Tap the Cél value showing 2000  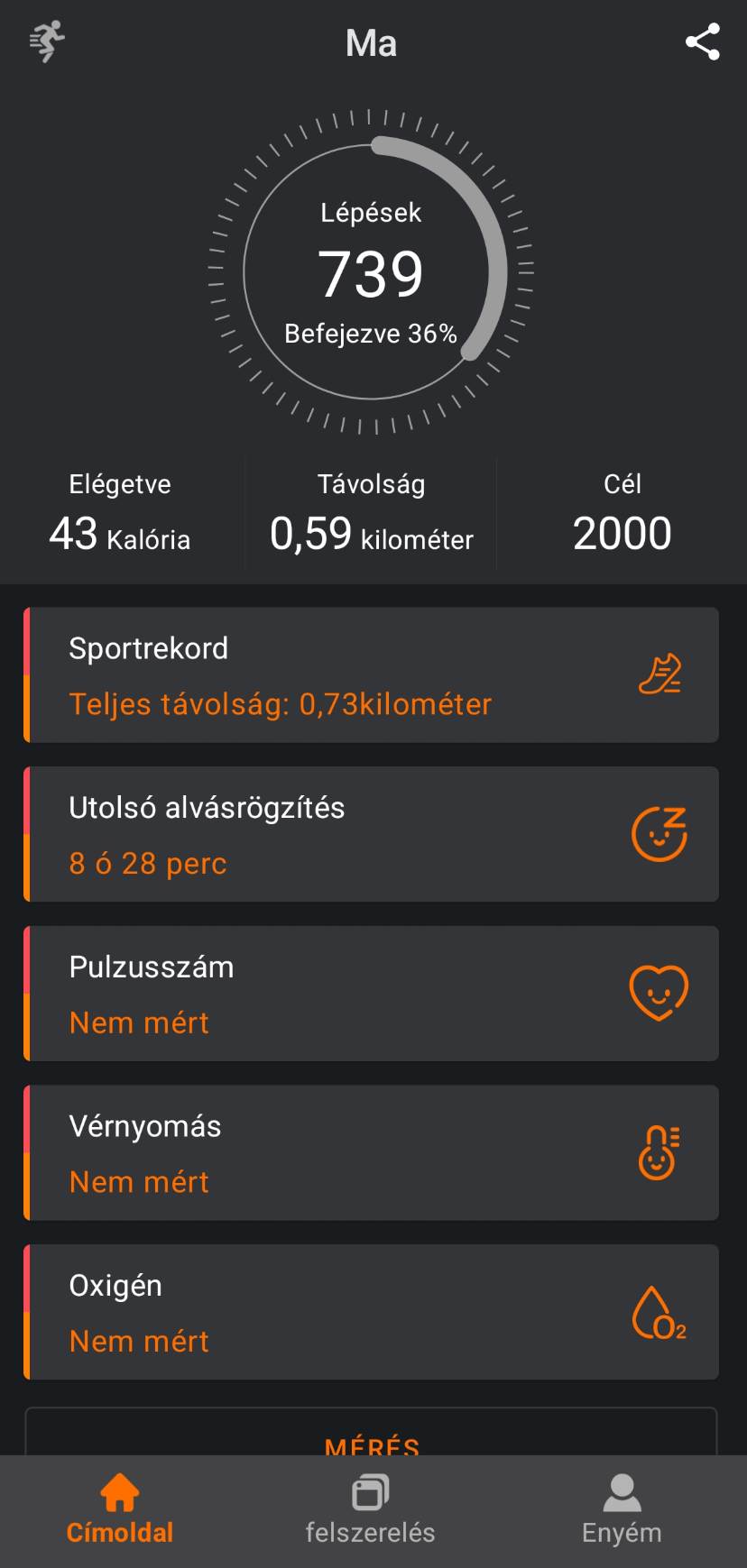[622, 530]
